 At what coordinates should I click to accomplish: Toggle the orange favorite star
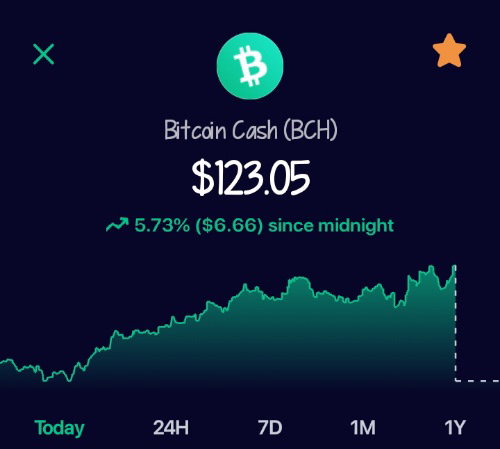coord(449,51)
